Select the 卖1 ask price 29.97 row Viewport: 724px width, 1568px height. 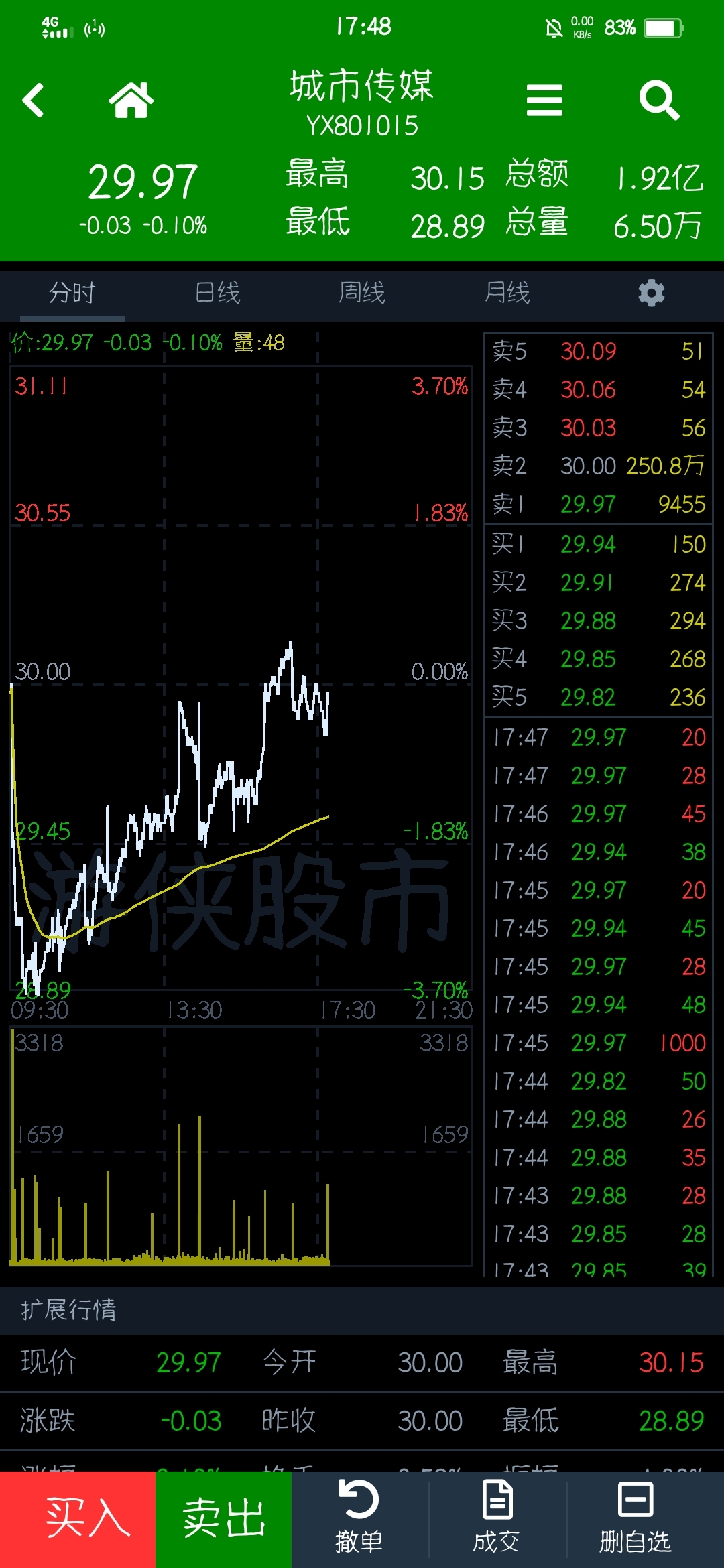coord(598,504)
